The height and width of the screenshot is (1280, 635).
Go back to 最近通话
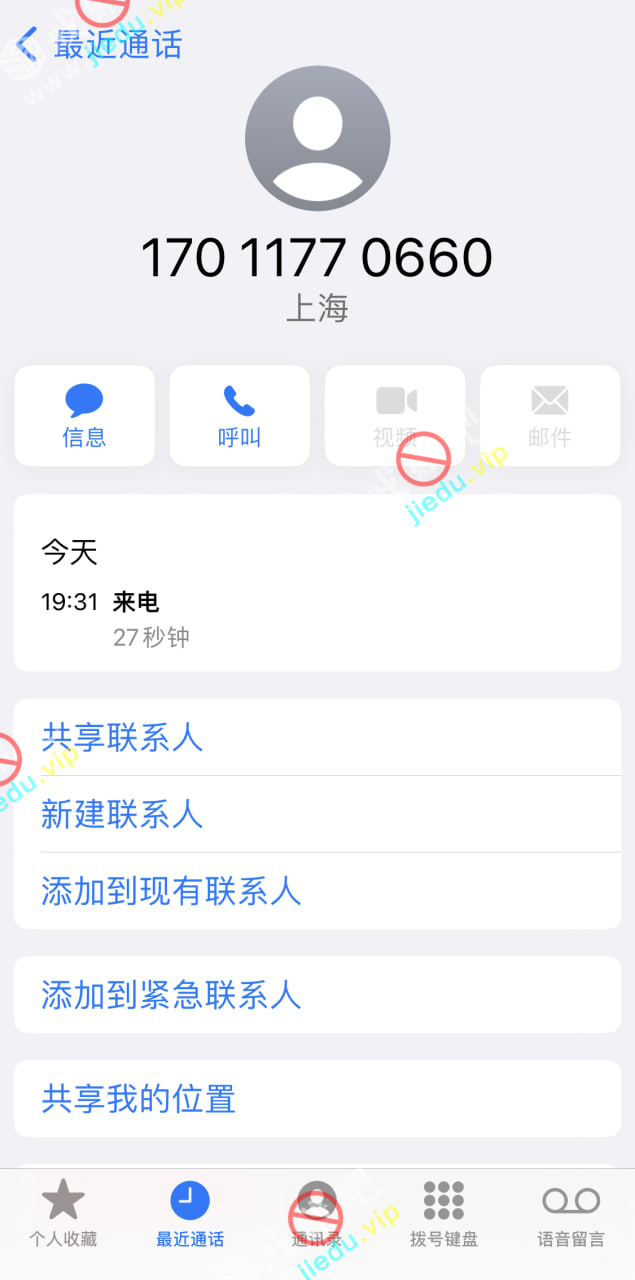tap(98, 44)
